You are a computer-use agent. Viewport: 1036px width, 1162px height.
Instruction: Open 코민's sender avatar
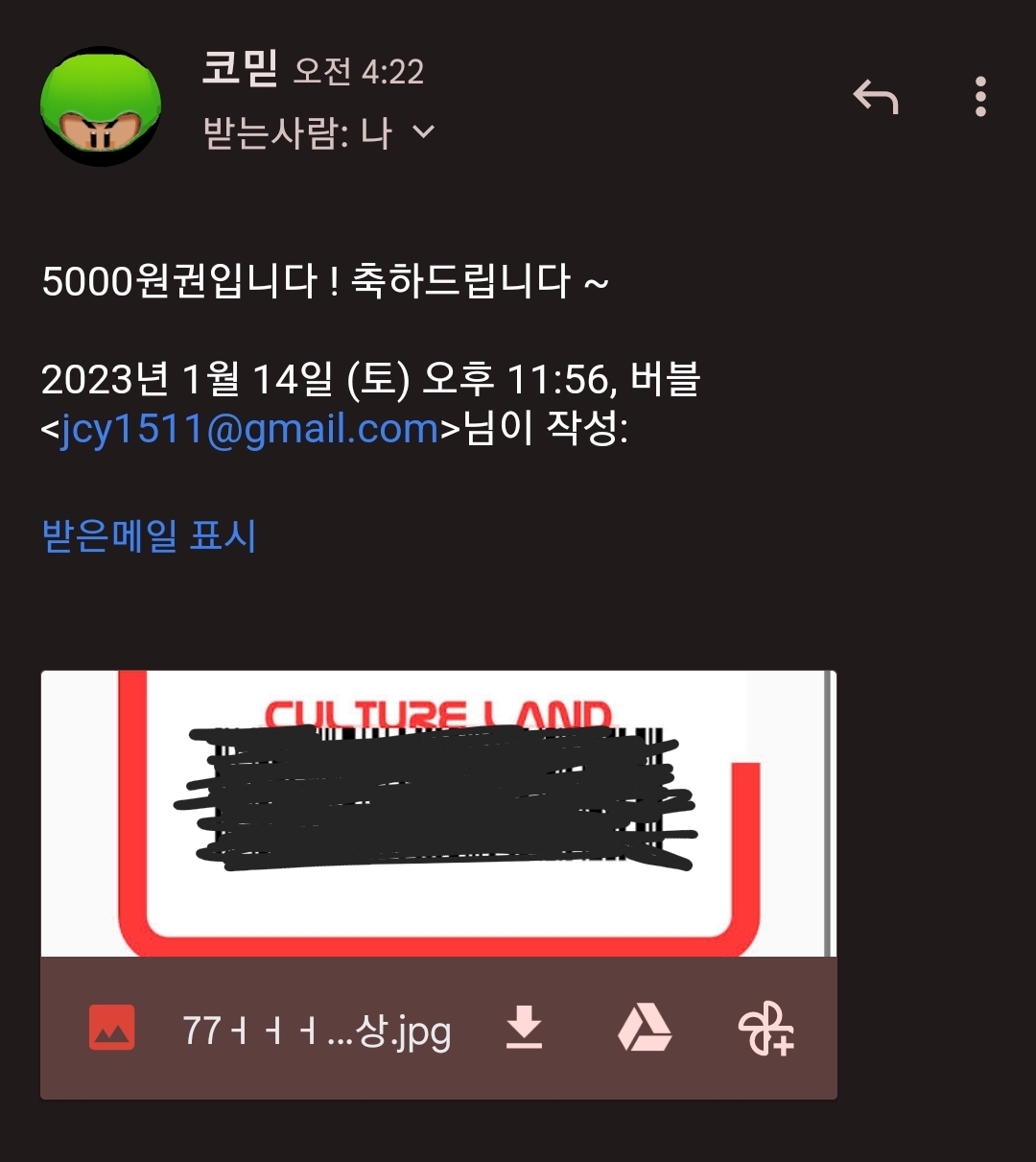100,107
